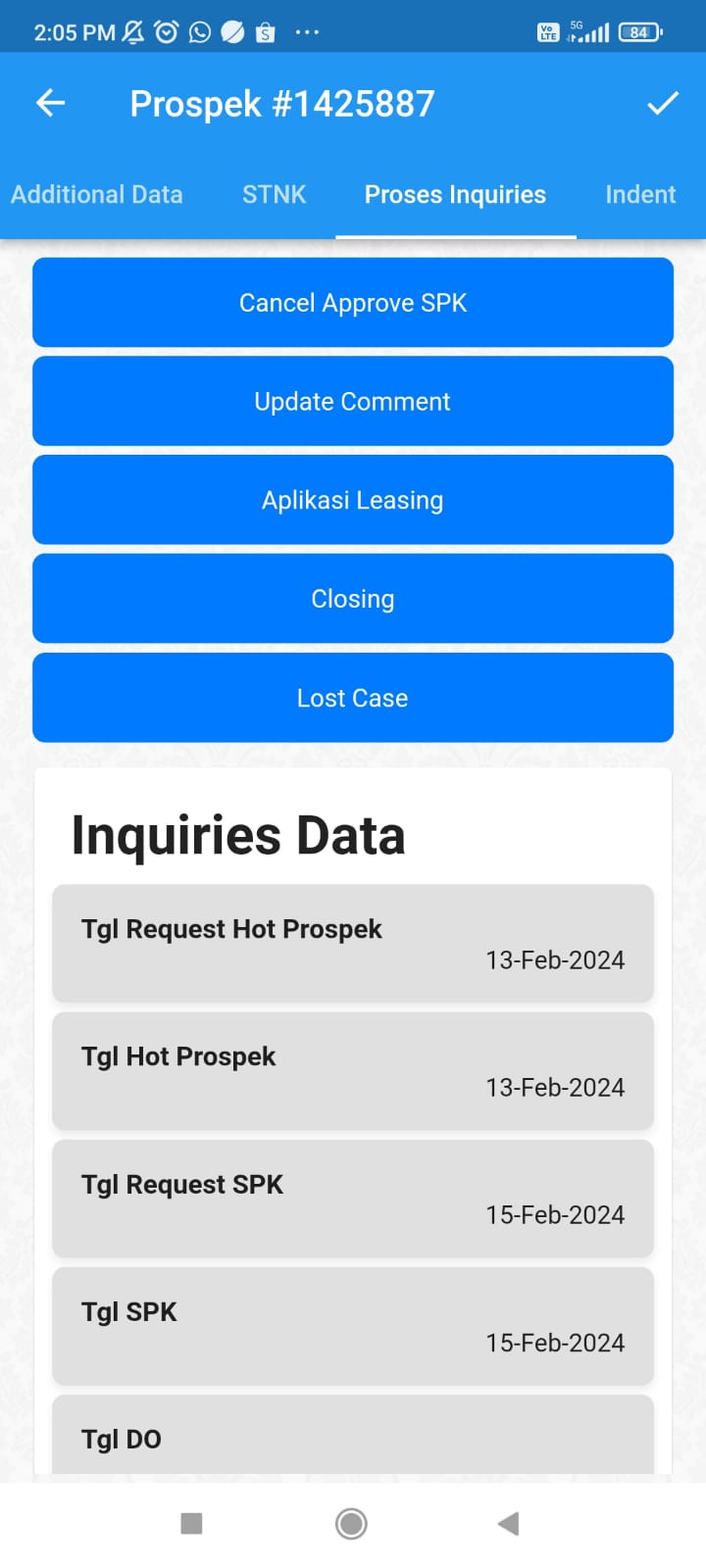706x1568 pixels.
Task: Tap the system home button
Action: click(351, 1523)
